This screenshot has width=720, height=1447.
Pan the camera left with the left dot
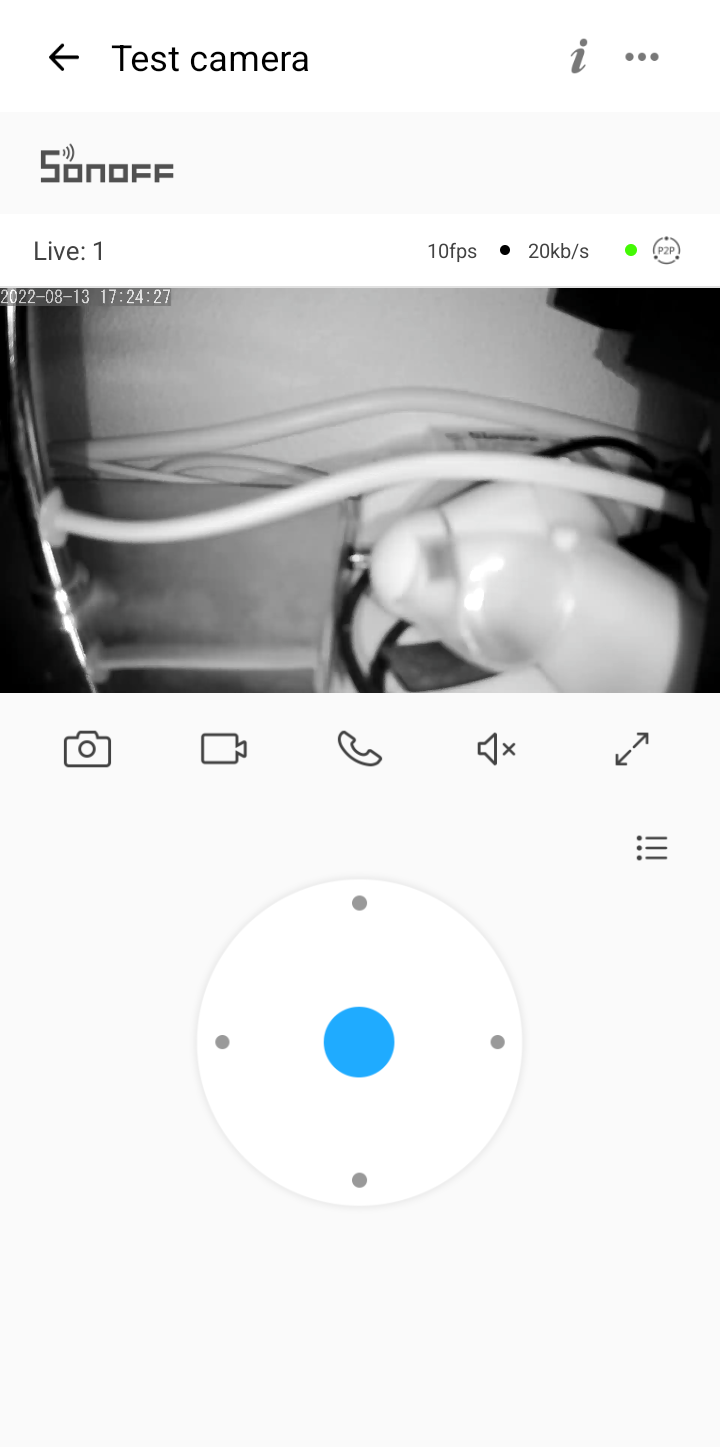pos(222,1042)
